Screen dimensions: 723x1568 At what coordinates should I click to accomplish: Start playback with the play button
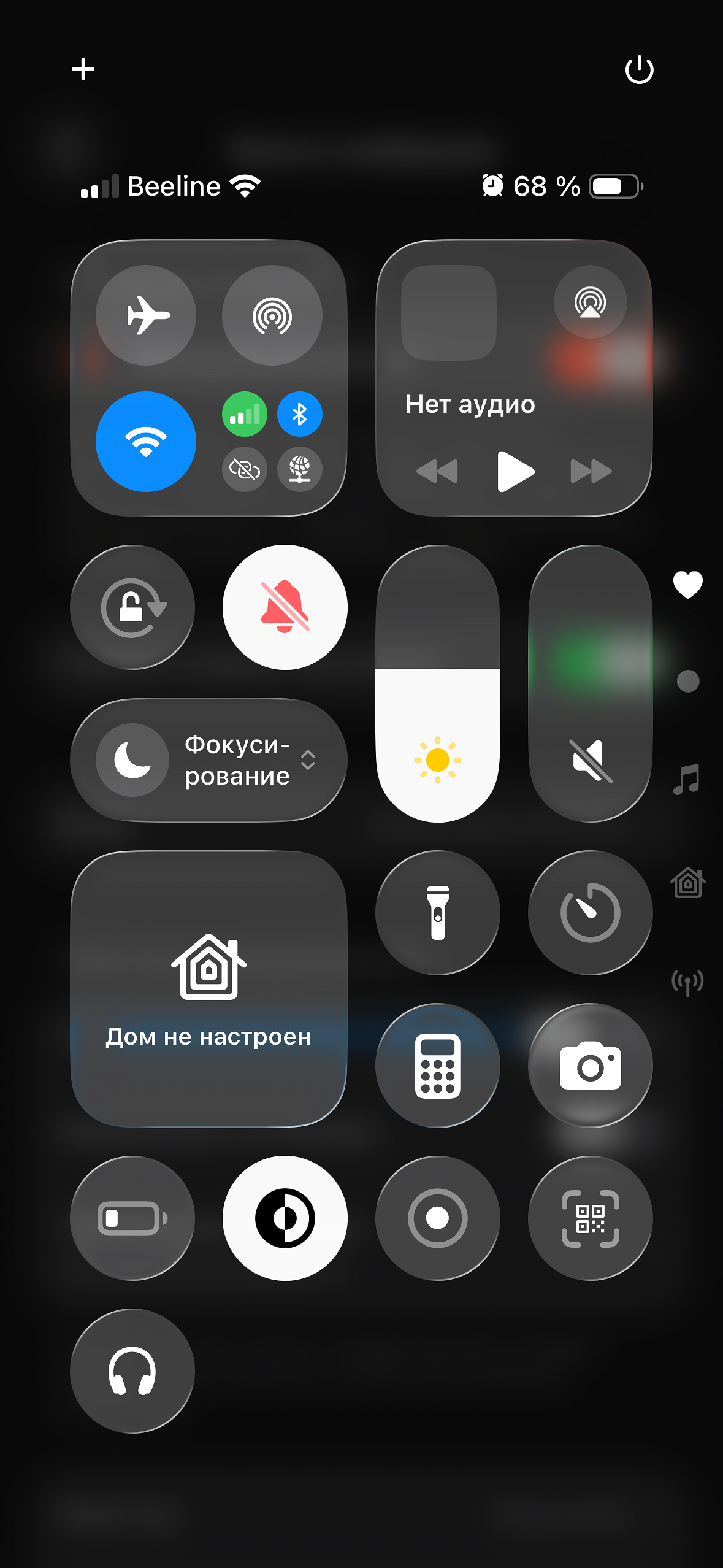(515, 471)
